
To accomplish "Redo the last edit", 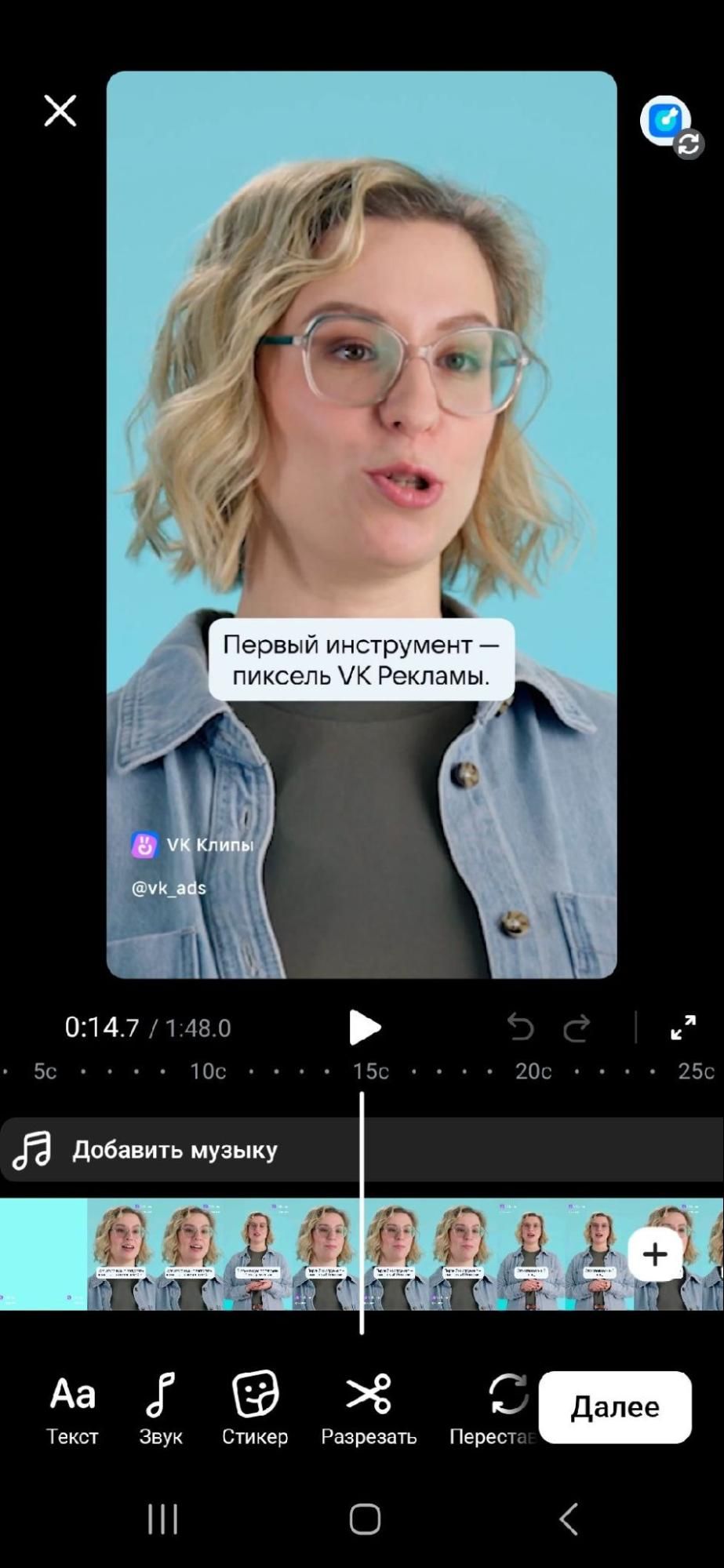I will point(577,1027).
